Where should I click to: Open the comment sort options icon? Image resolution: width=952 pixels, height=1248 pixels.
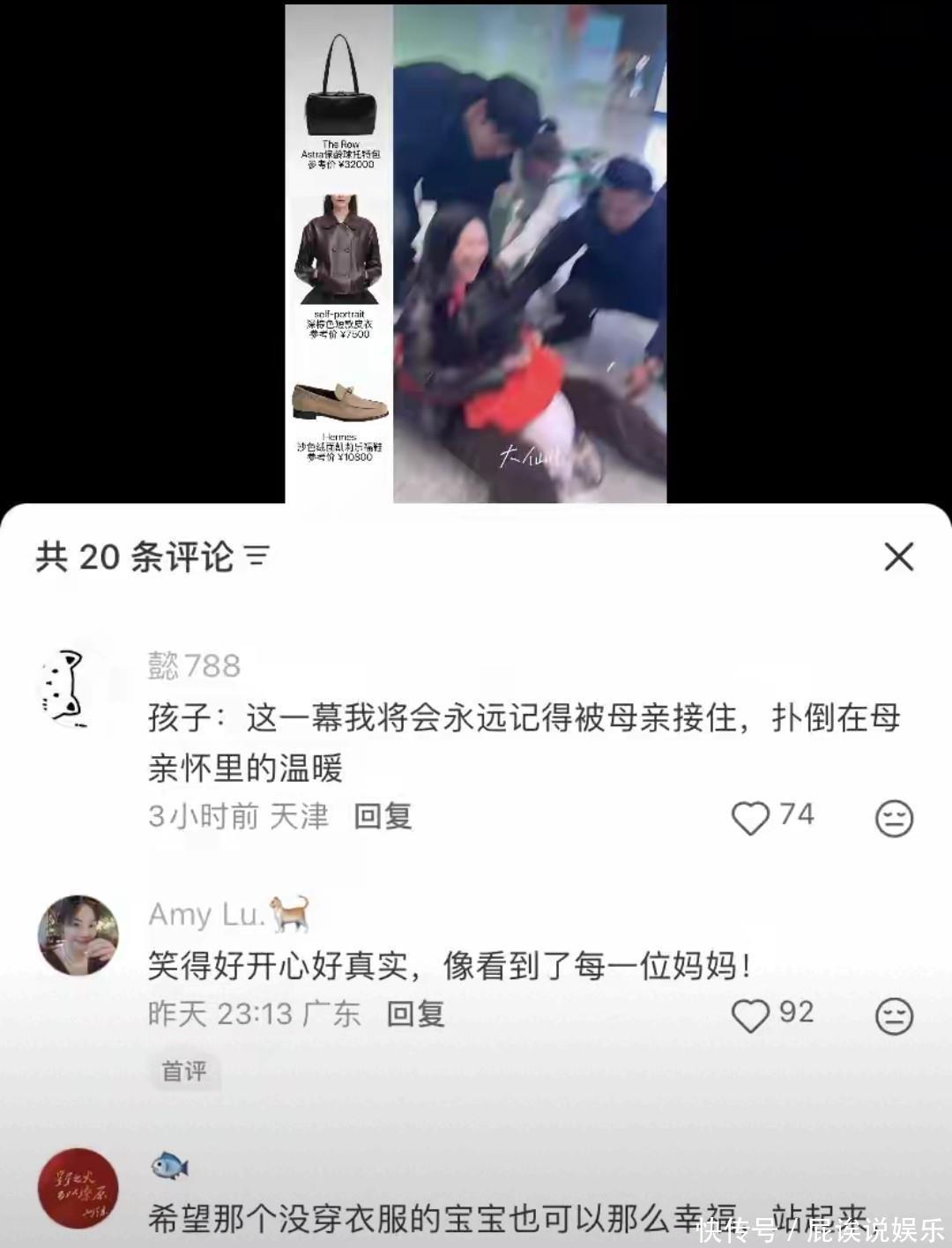click(x=257, y=556)
